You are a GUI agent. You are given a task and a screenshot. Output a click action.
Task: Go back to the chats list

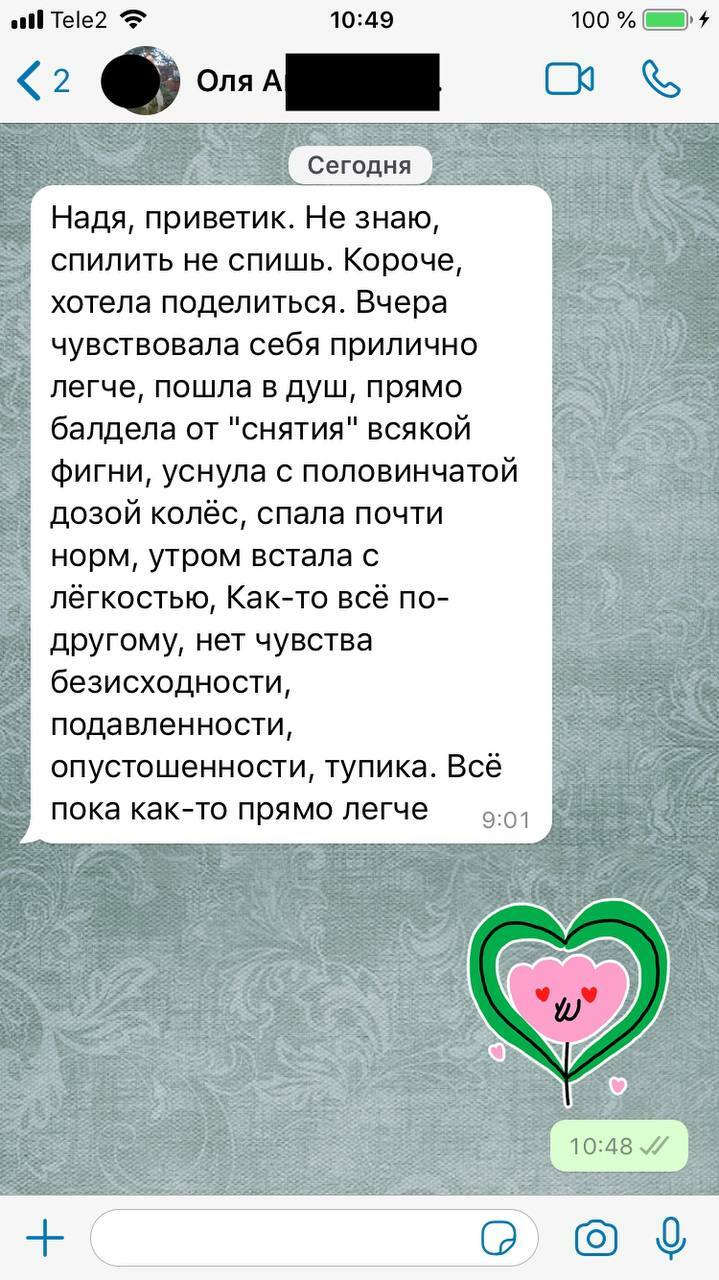click(42, 81)
